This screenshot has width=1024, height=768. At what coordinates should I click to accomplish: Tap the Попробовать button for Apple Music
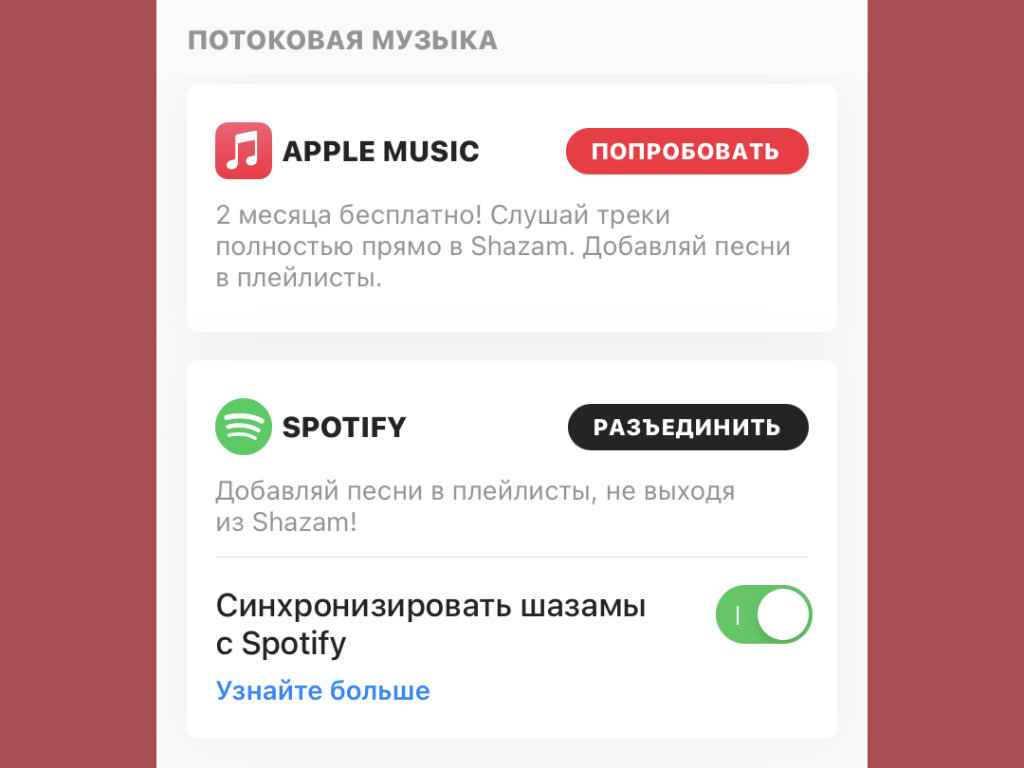[687, 152]
